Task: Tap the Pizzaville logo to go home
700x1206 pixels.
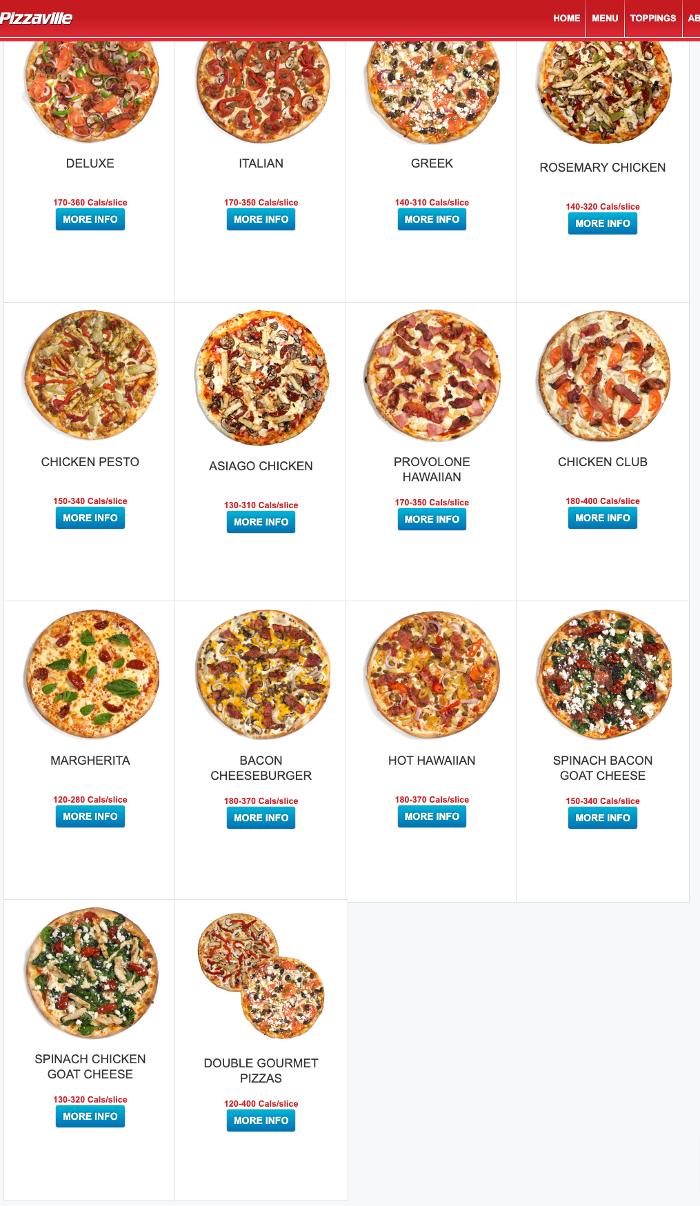Action: point(37,17)
